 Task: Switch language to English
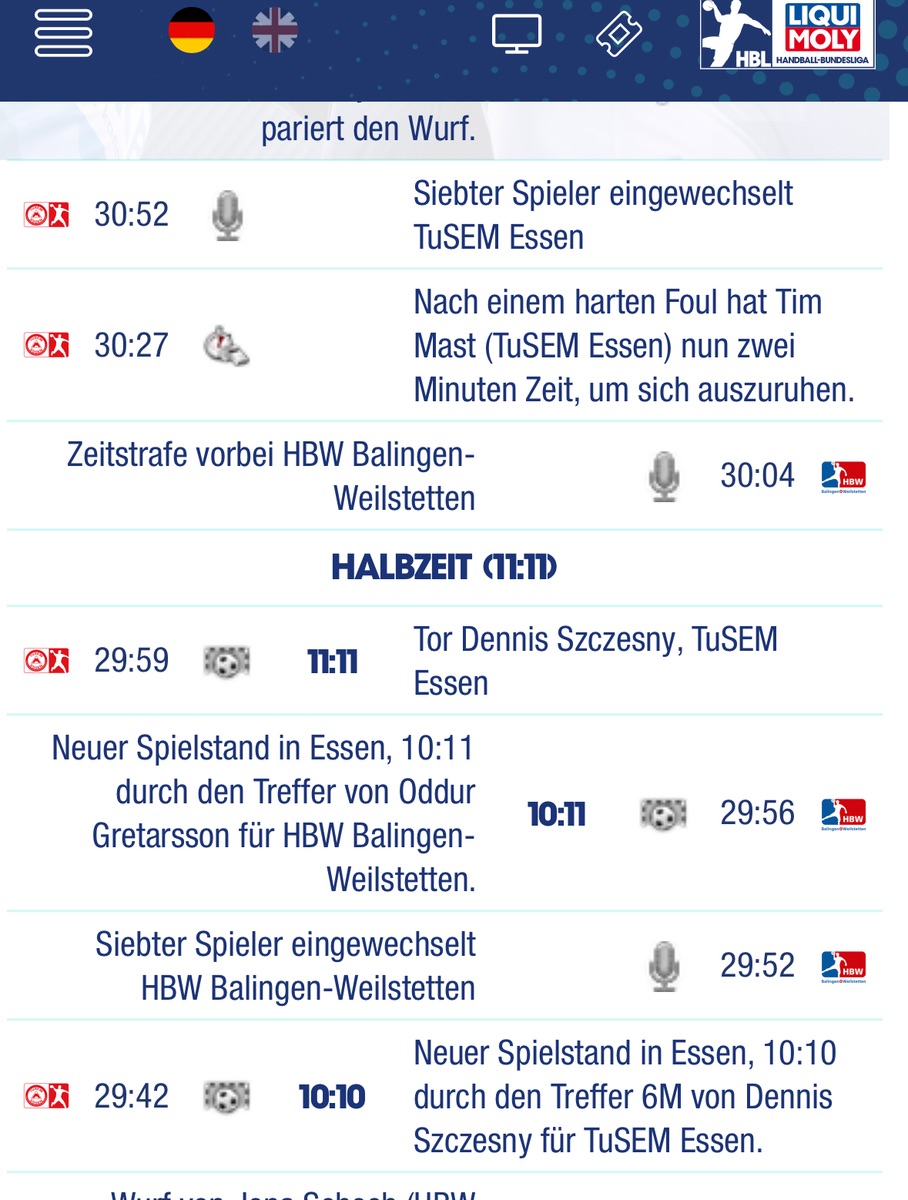tap(275, 30)
